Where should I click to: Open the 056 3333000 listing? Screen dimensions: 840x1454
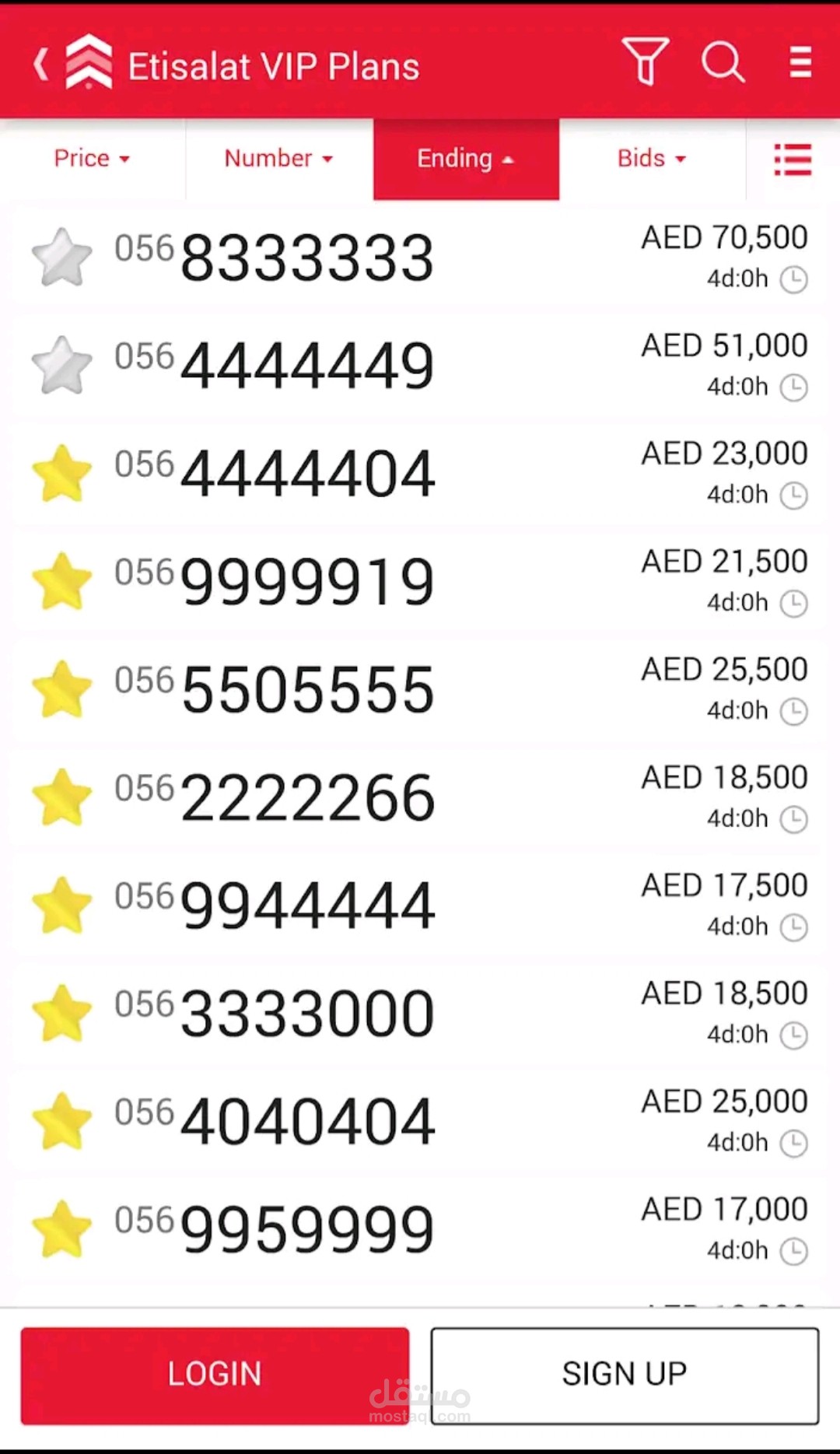click(x=307, y=1014)
